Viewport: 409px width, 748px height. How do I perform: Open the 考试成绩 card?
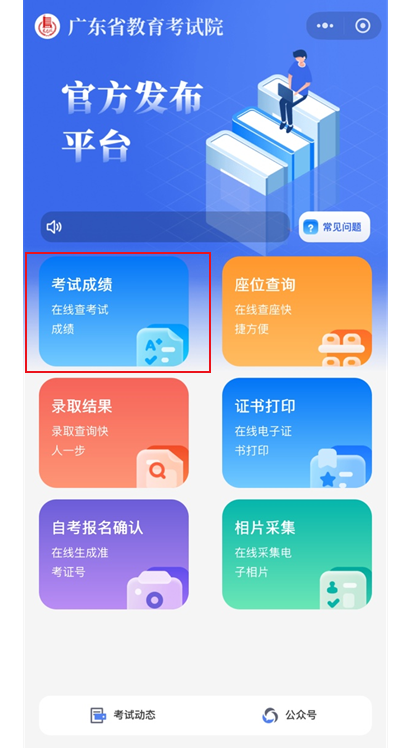click(x=114, y=311)
